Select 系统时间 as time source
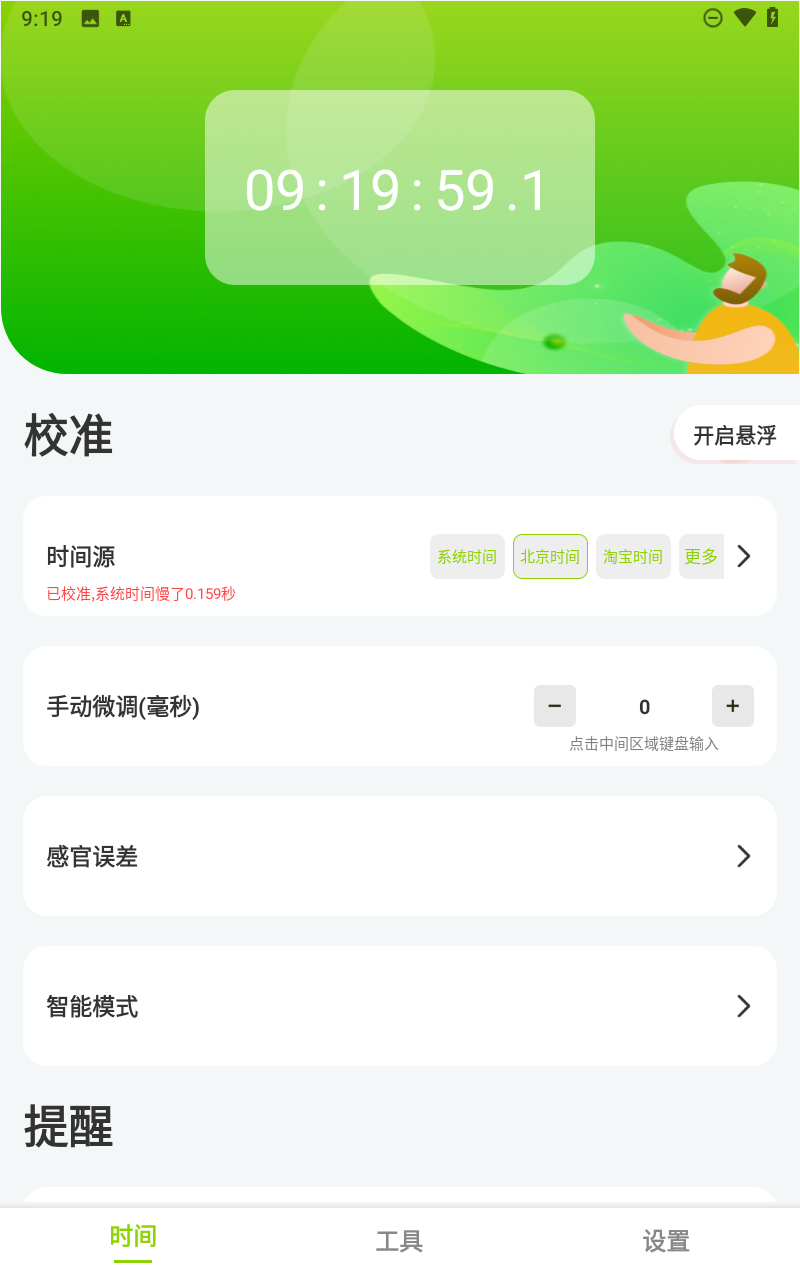Screen dimensions: 800x1280 tap(467, 557)
